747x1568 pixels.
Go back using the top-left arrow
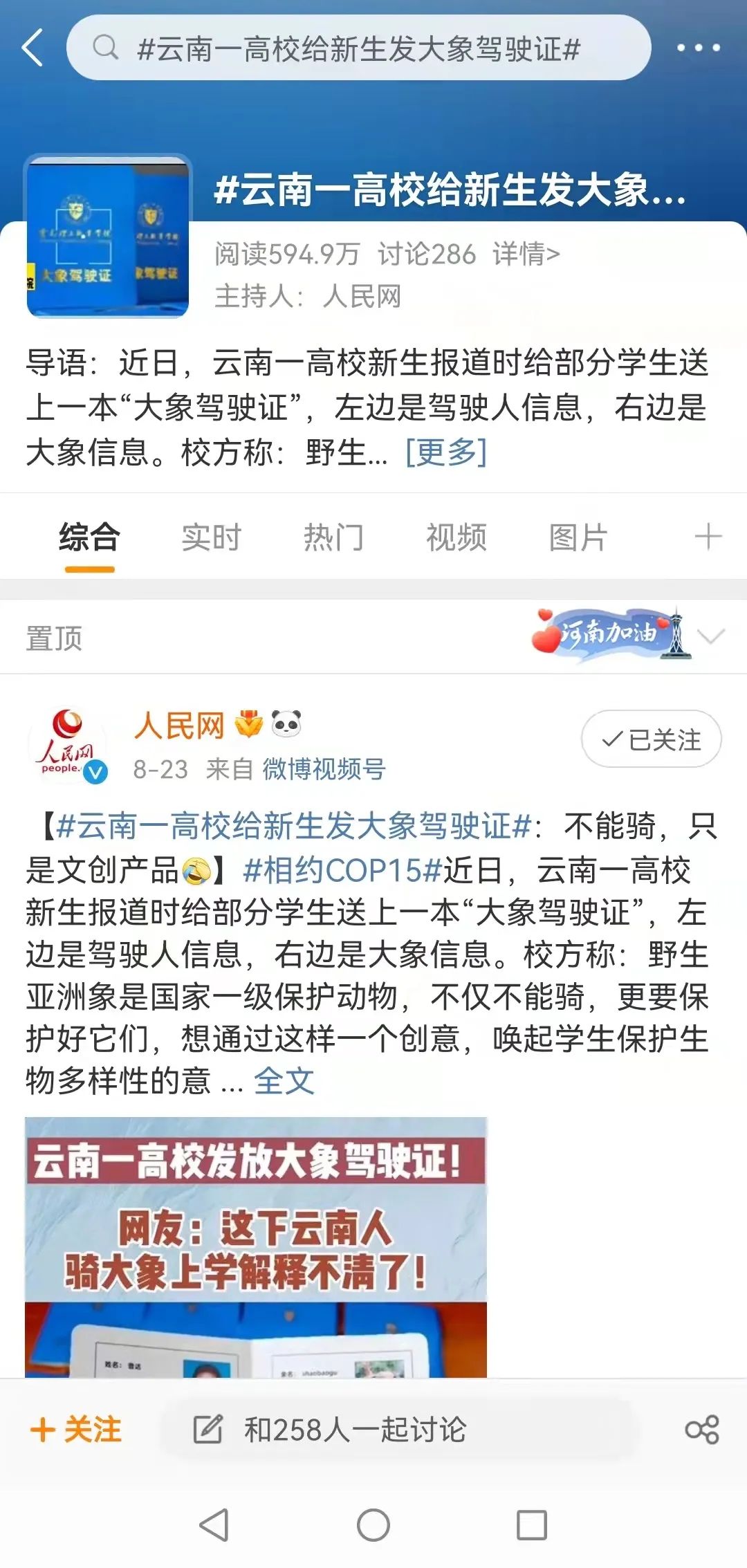point(33,48)
